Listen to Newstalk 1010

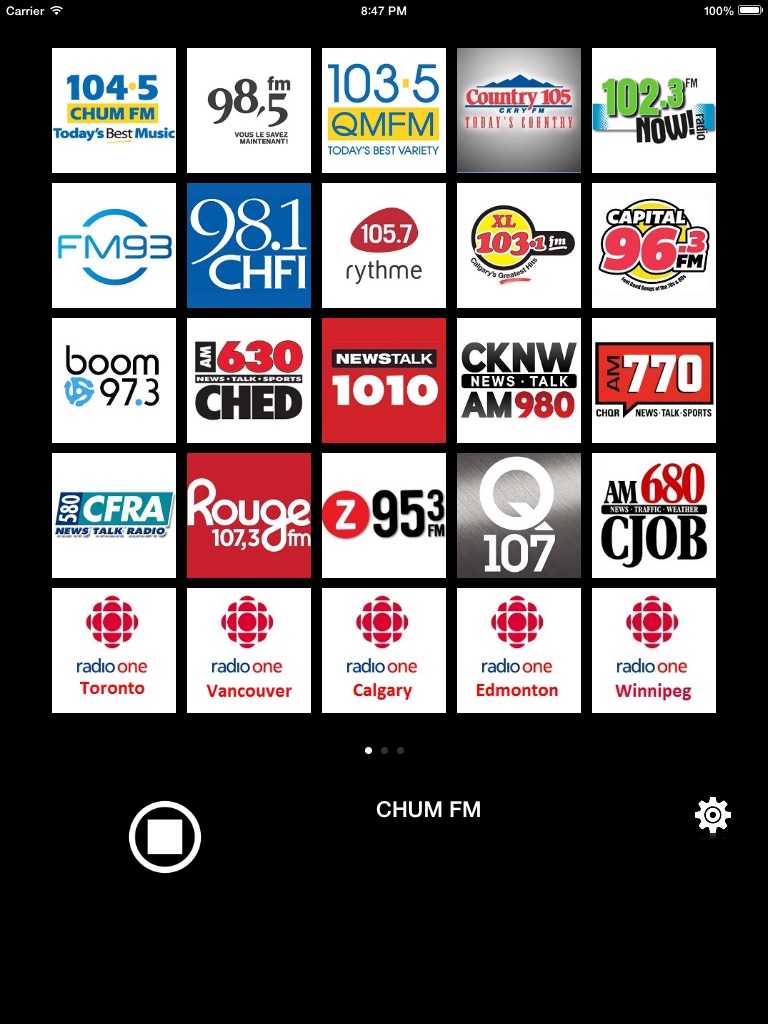click(x=384, y=380)
